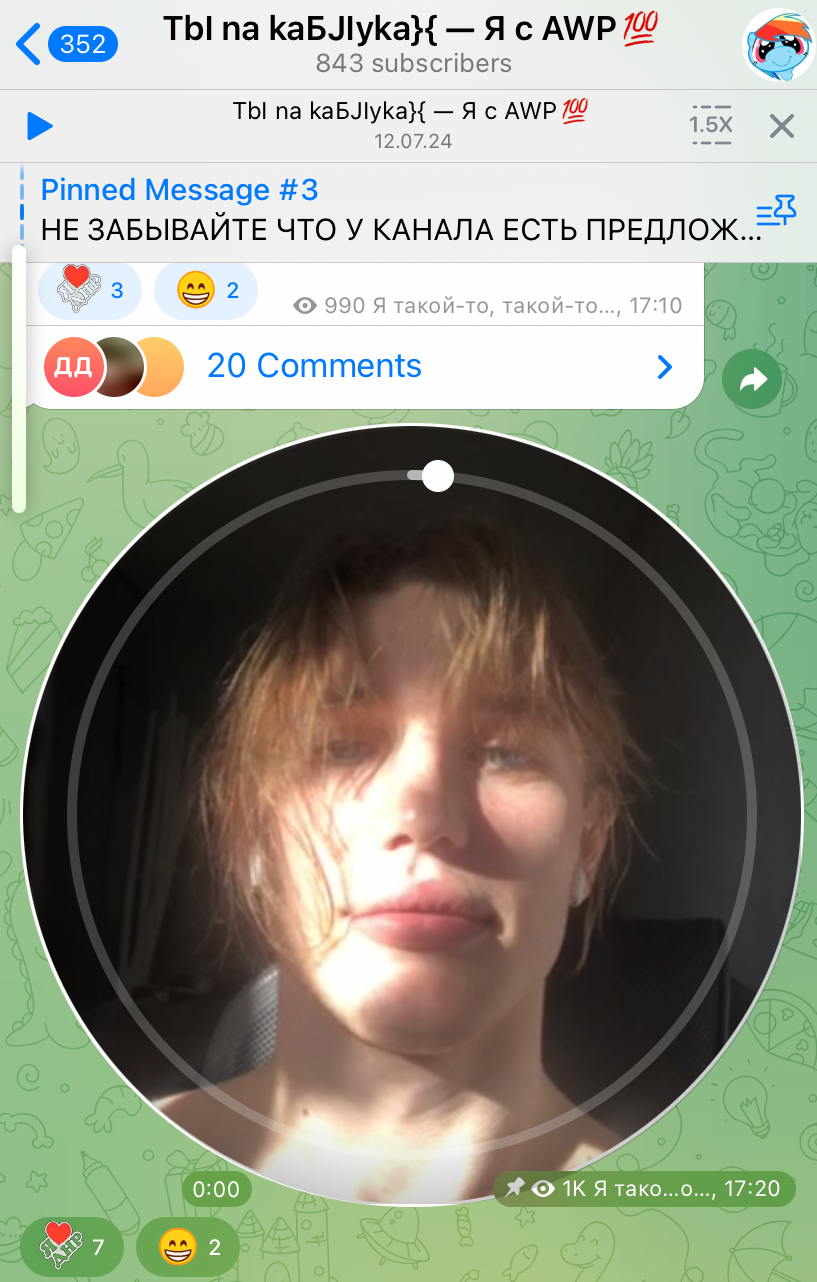Open the channel profile avatar
817x1282 pixels.
tap(778, 44)
